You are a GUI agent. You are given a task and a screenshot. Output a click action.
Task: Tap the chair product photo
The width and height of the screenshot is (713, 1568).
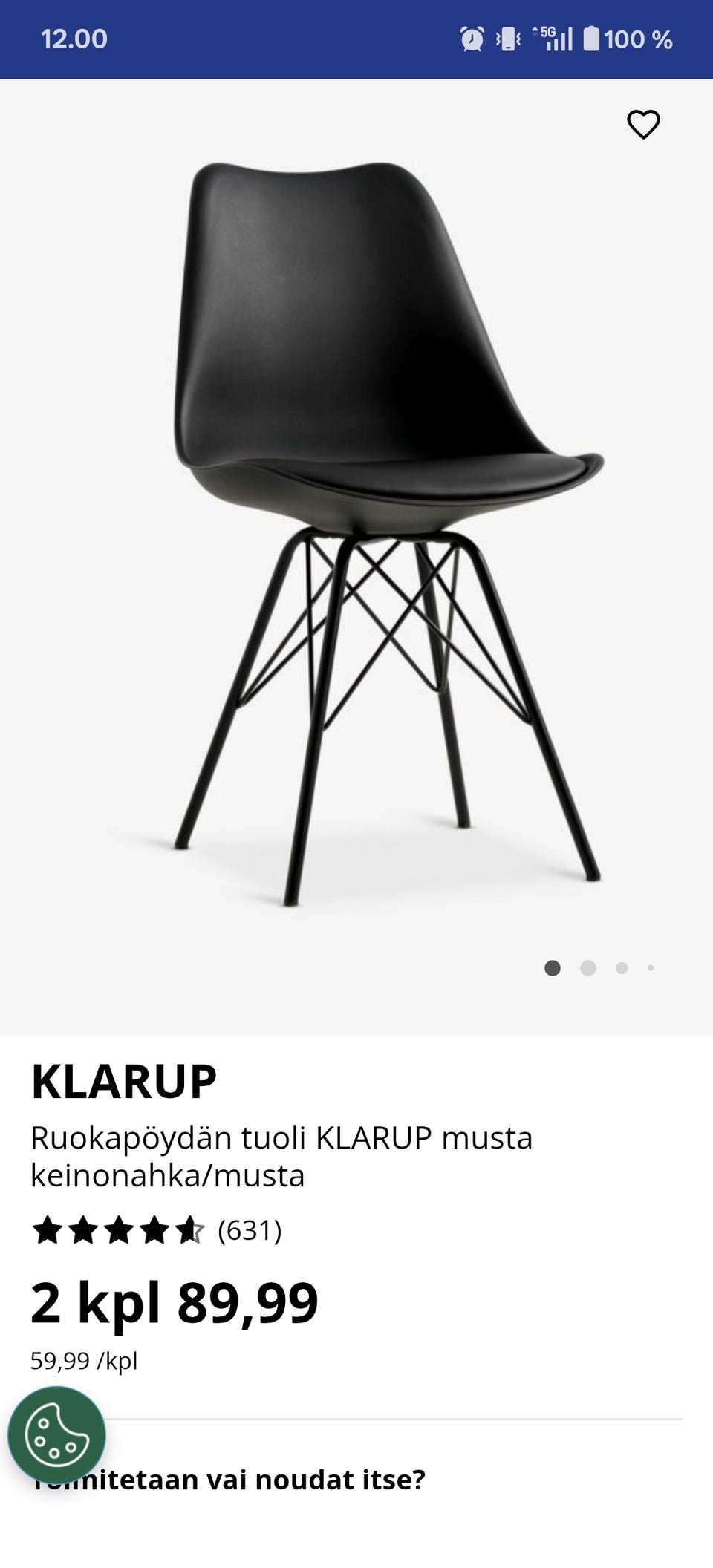coord(371,520)
